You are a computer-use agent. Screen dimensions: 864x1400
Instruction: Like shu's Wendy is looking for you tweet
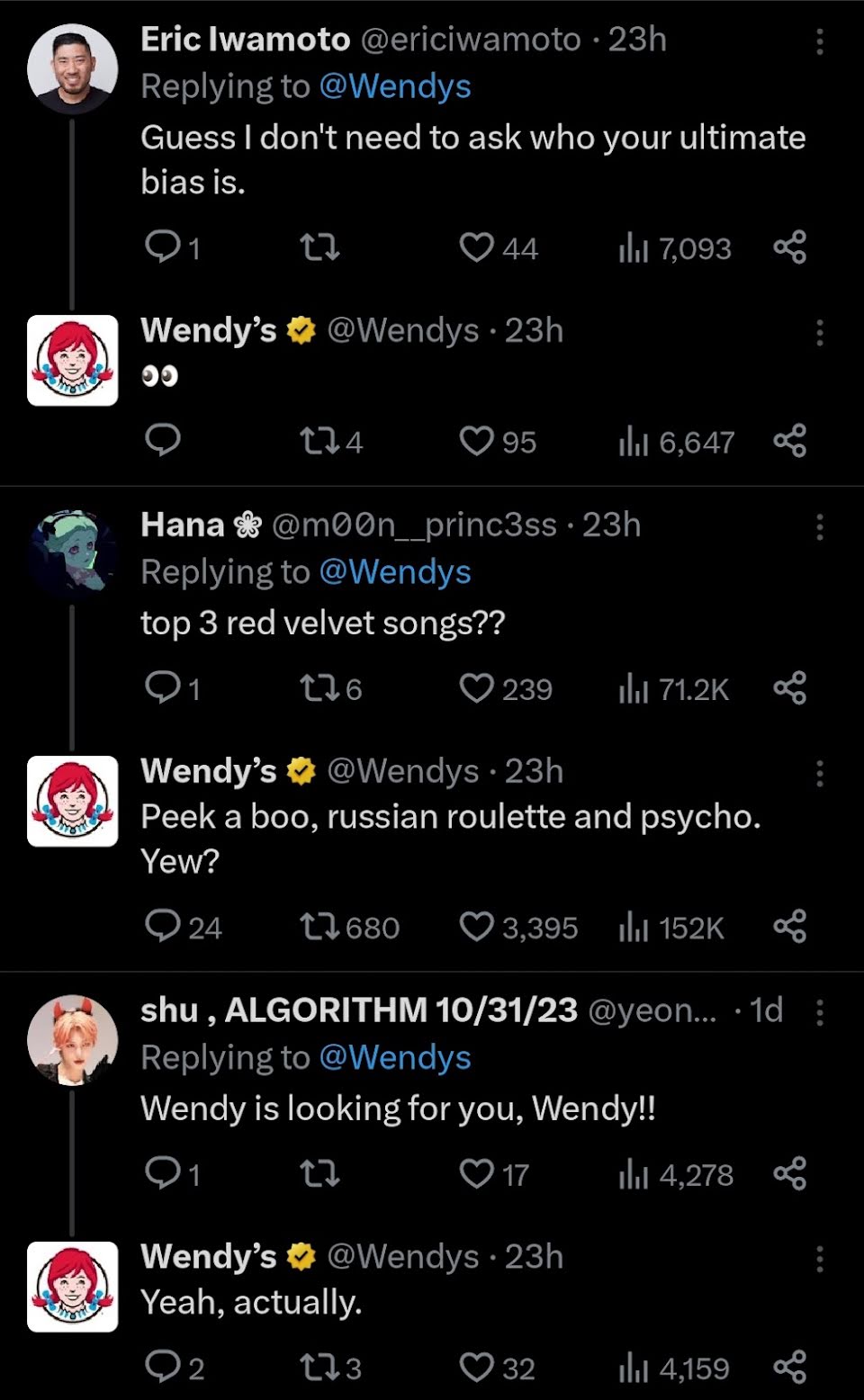click(x=476, y=1174)
